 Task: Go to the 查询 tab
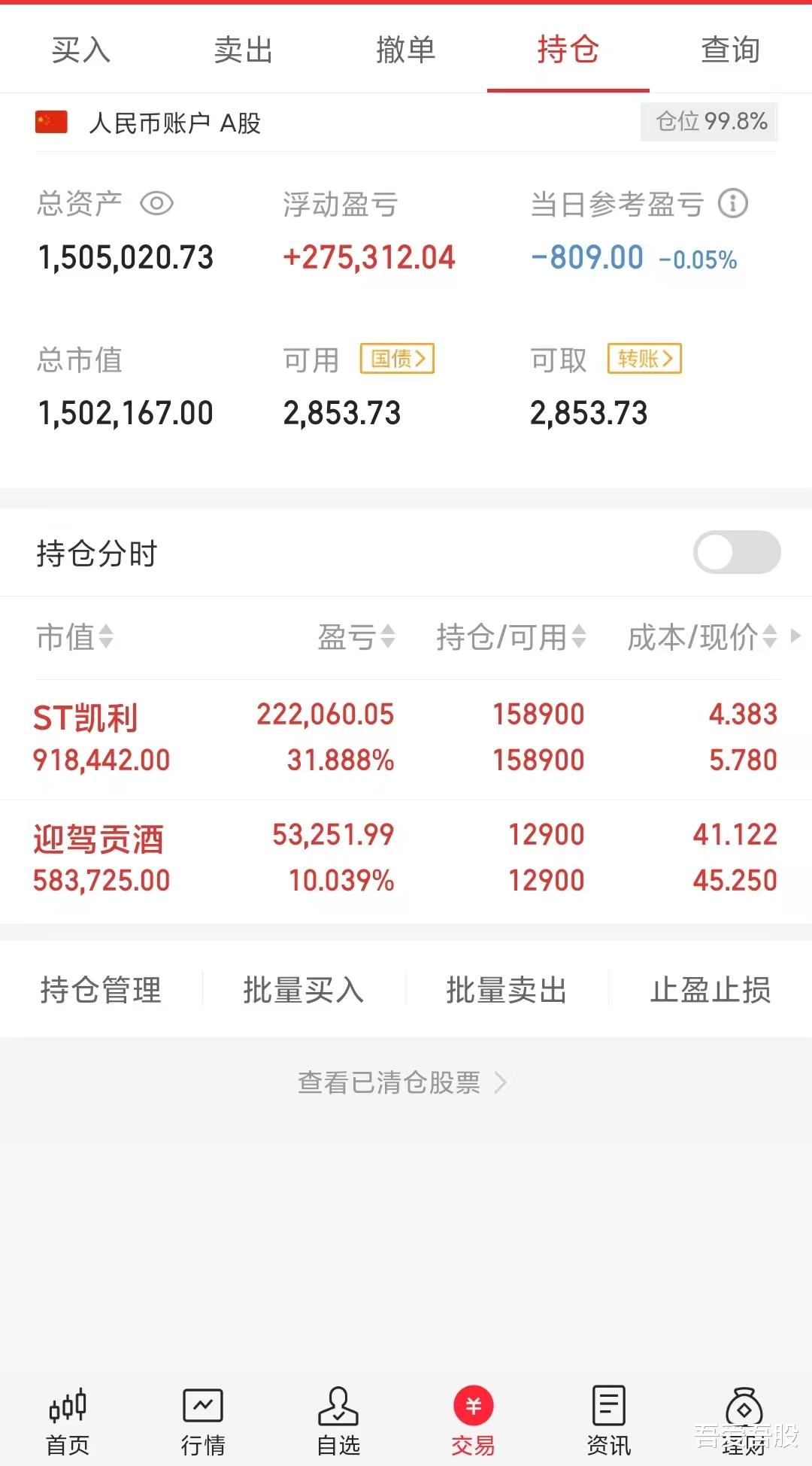[730, 50]
